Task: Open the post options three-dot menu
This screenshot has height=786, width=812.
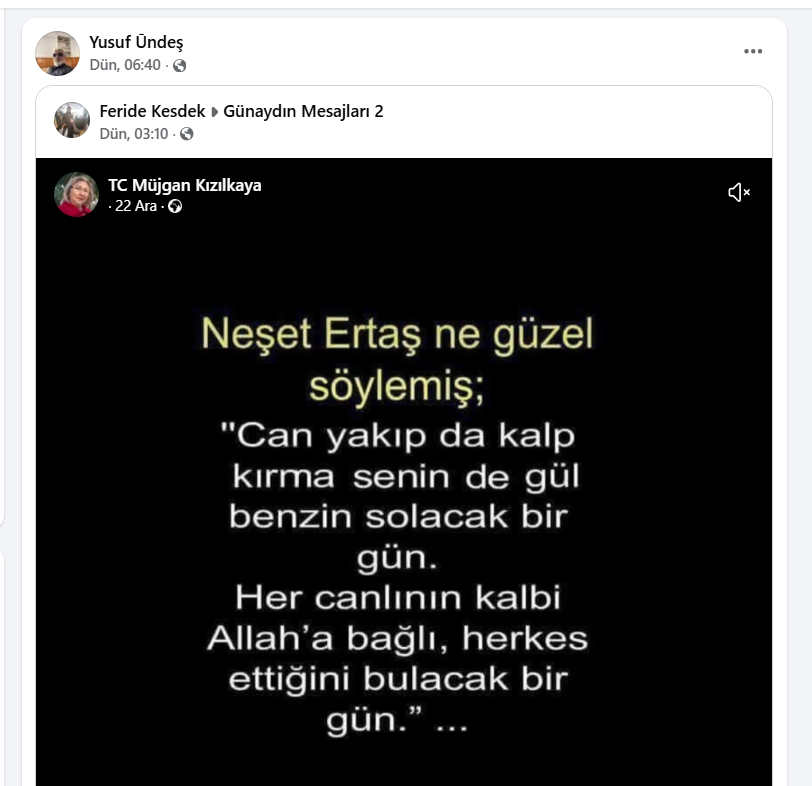Action: 752,52
